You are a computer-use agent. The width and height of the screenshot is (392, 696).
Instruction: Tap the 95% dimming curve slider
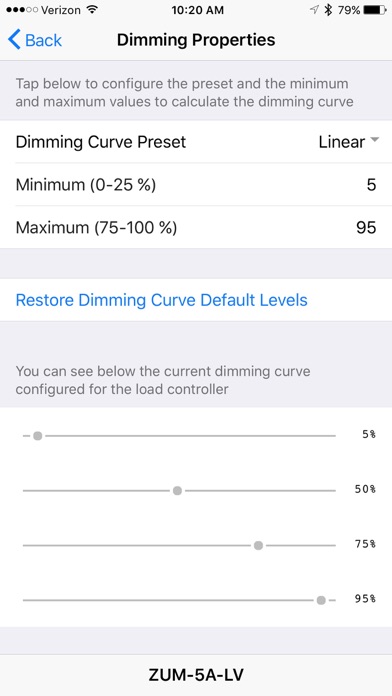tap(179, 600)
